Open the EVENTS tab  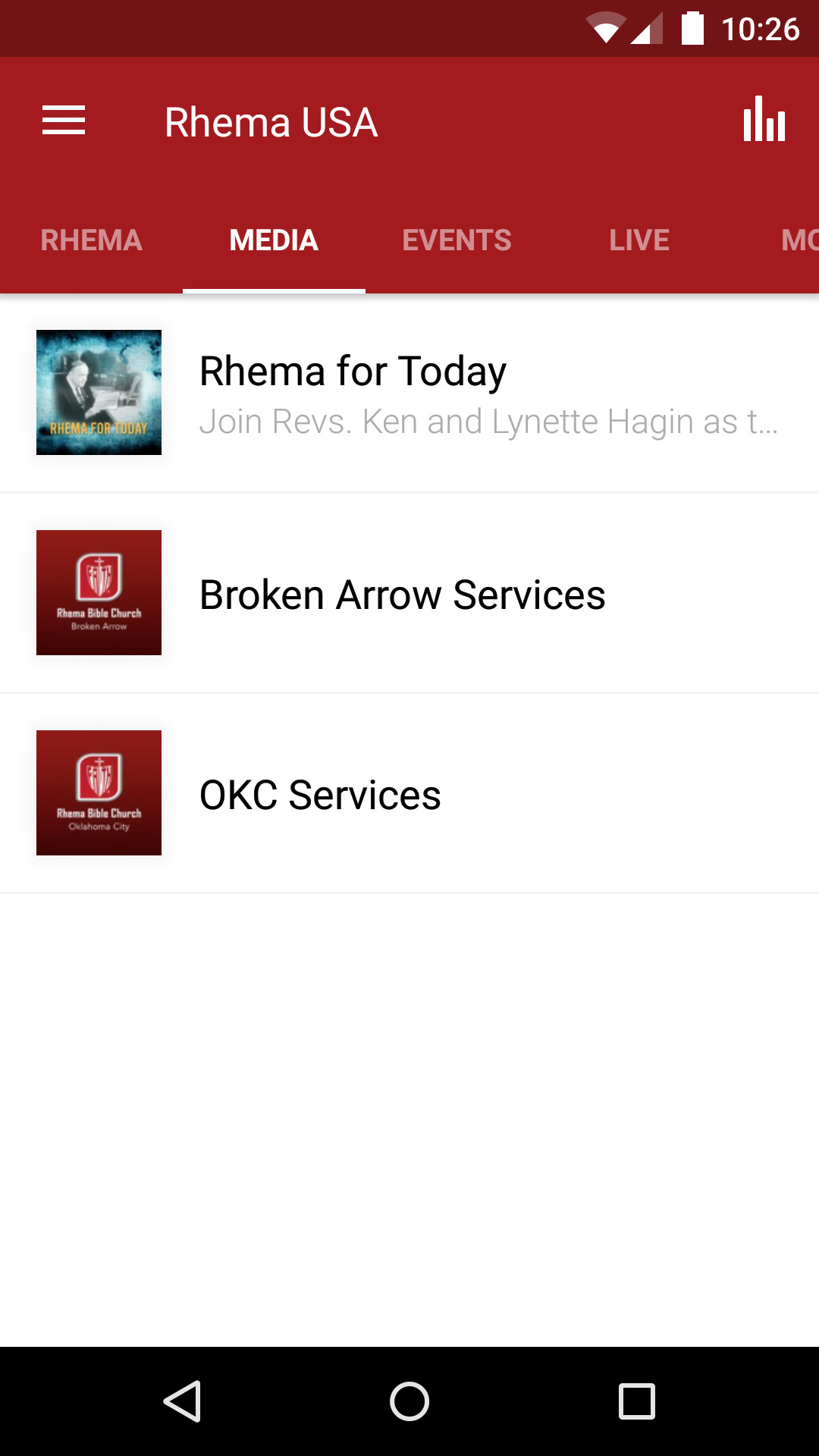(x=457, y=240)
